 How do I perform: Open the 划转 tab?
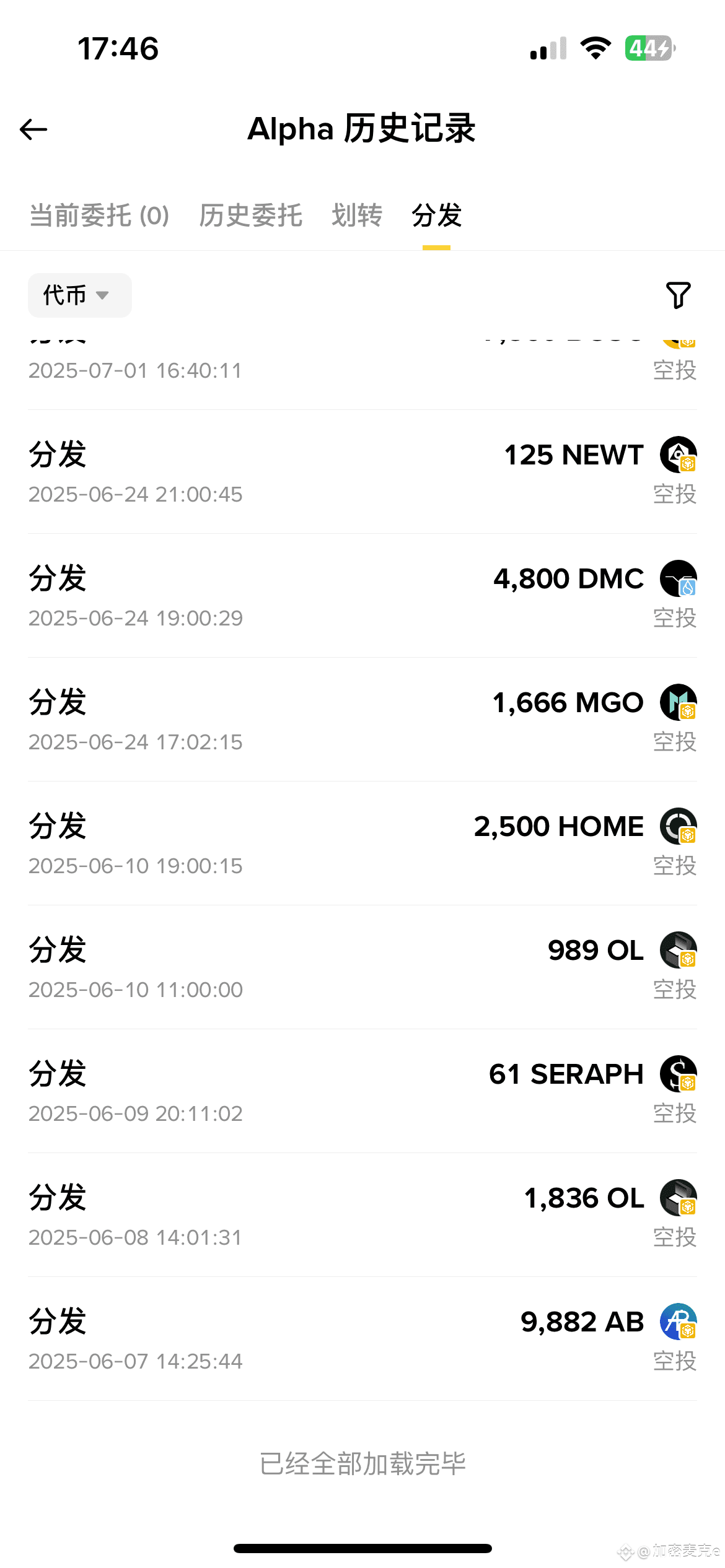tap(357, 216)
